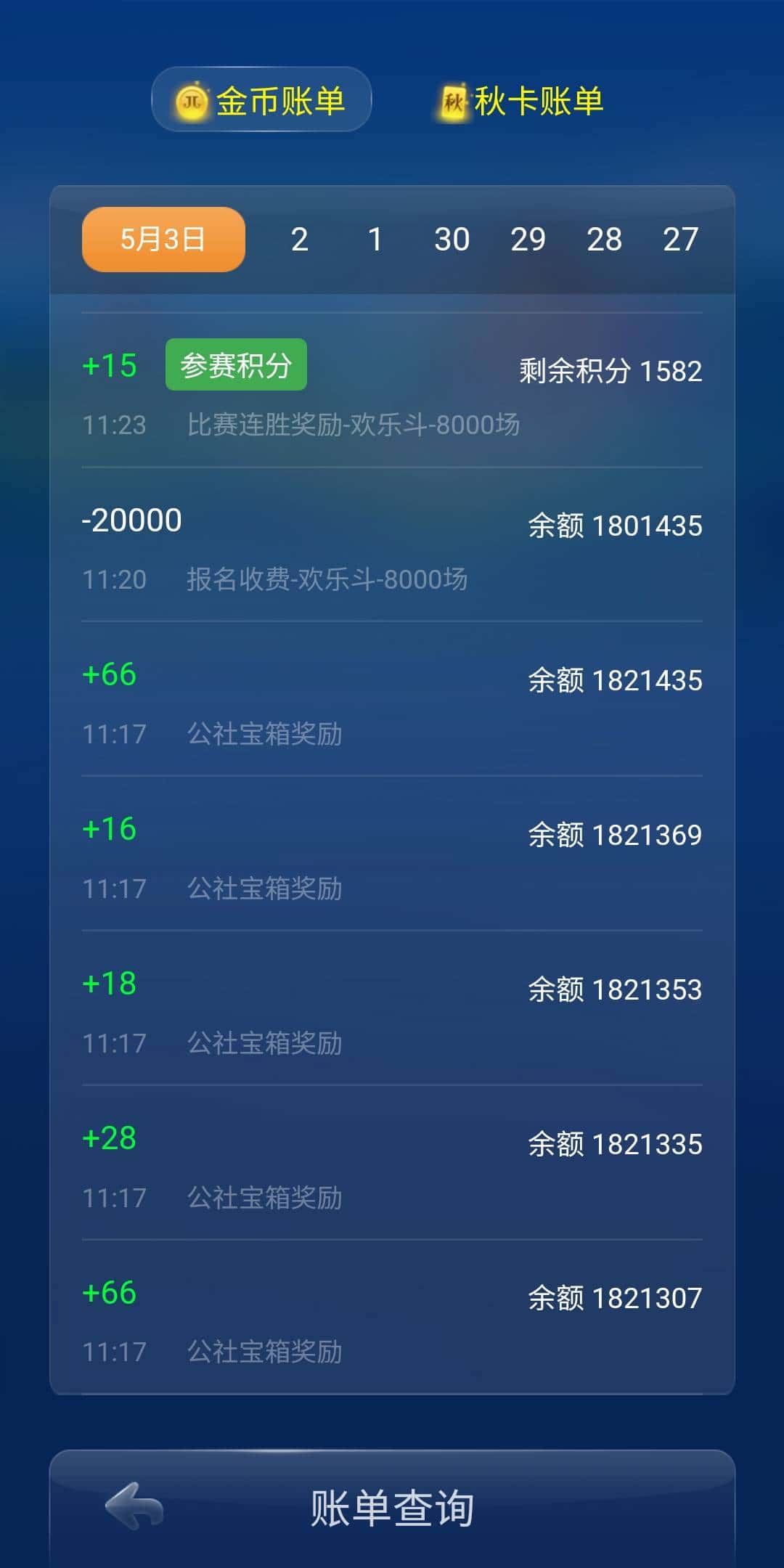Select the +28 公社宝箱奖励 record
Screen dimensions: 784x1568
392,1165
